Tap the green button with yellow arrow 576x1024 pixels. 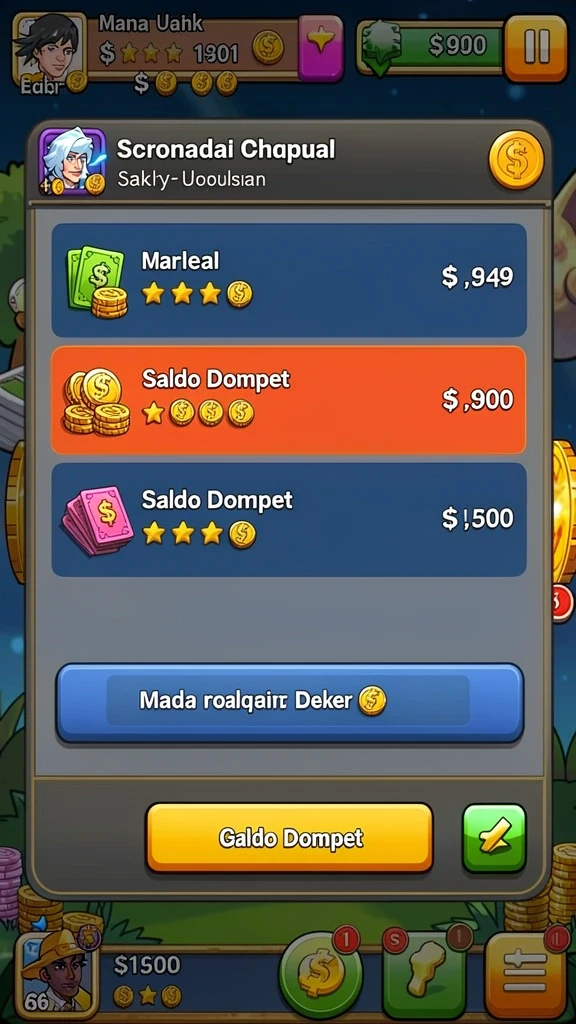point(494,838)
